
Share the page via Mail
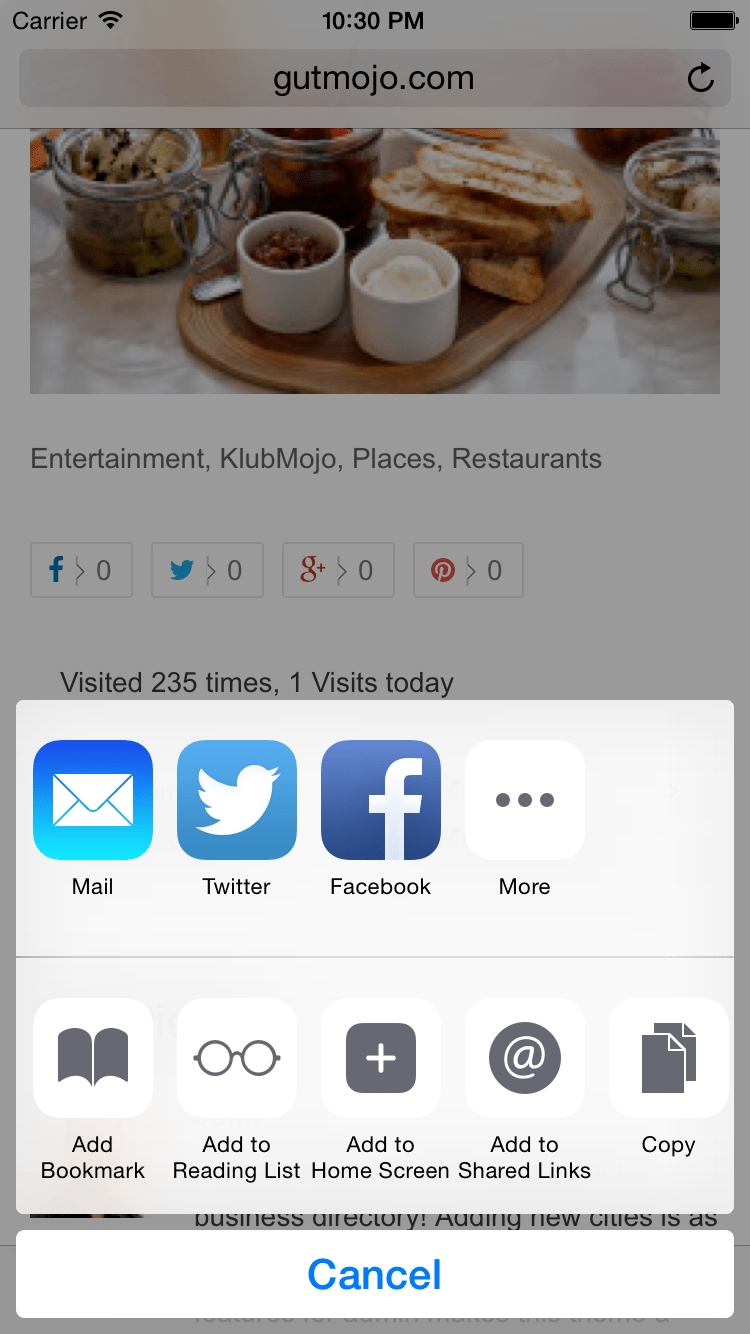[93, 800]
